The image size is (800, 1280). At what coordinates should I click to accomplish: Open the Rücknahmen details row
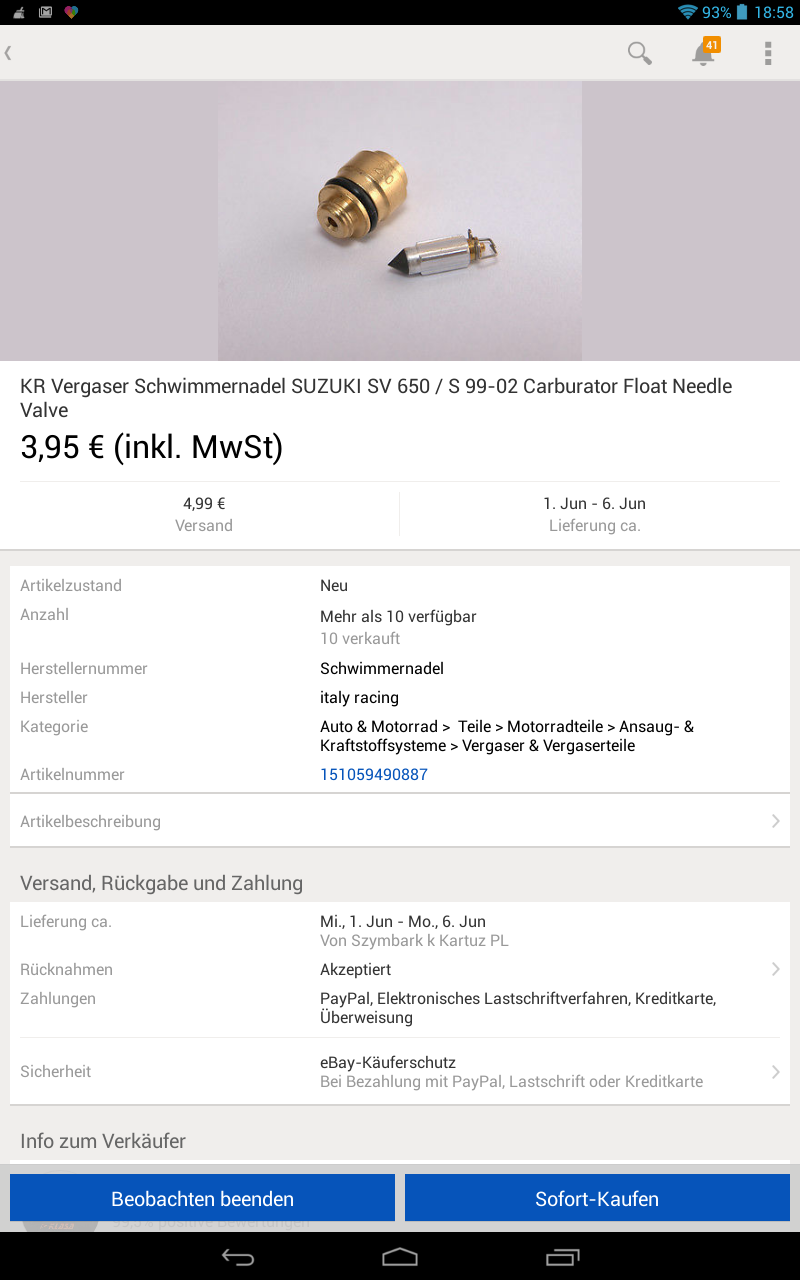pos(400,969)
